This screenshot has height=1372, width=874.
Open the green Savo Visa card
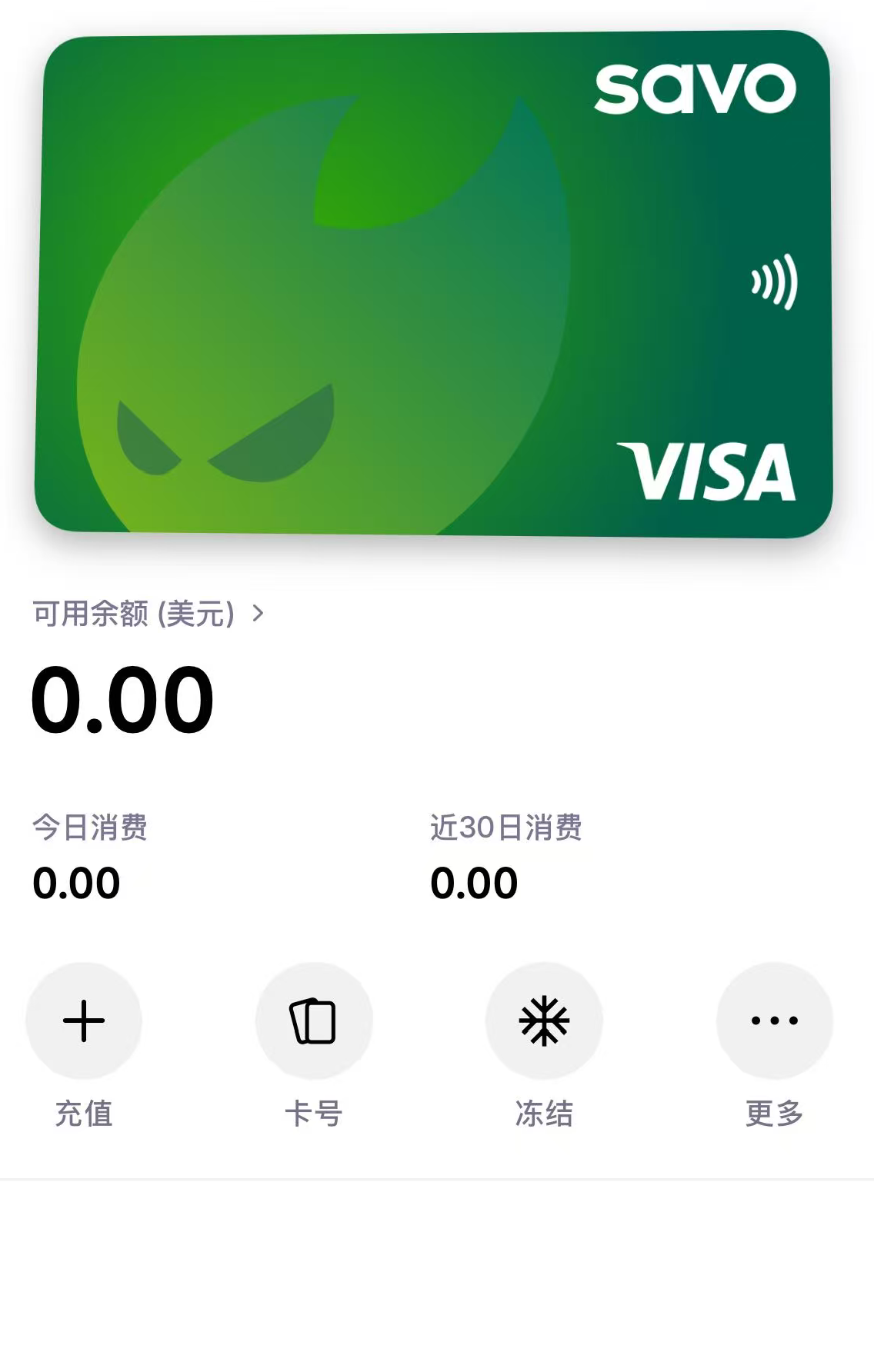[x=434, y=285]
